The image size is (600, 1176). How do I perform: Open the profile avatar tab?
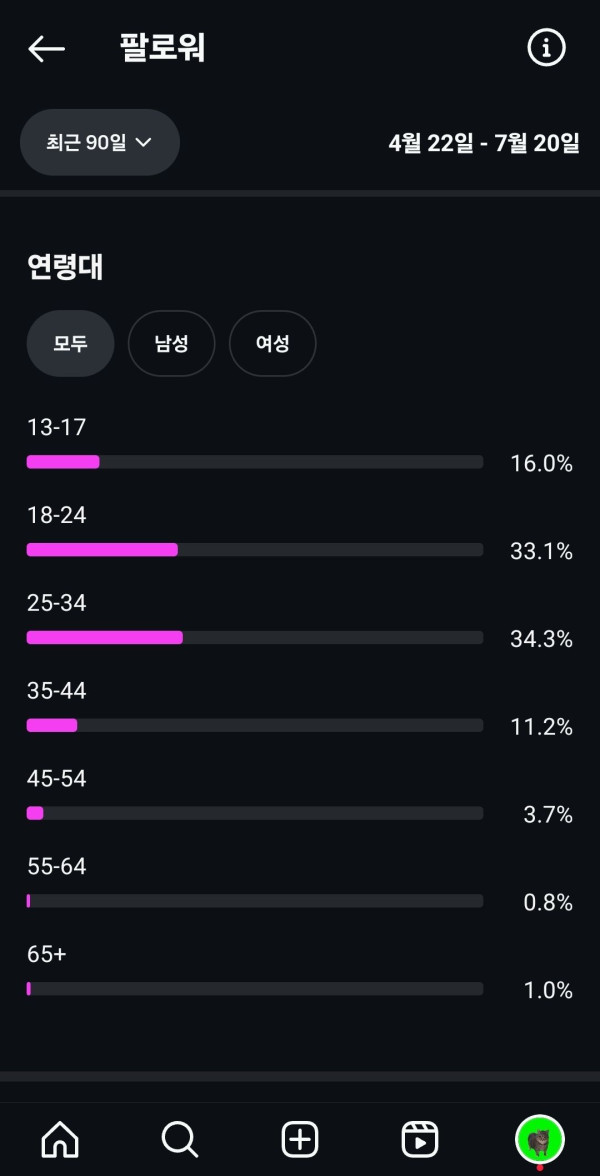point(540,1138)
